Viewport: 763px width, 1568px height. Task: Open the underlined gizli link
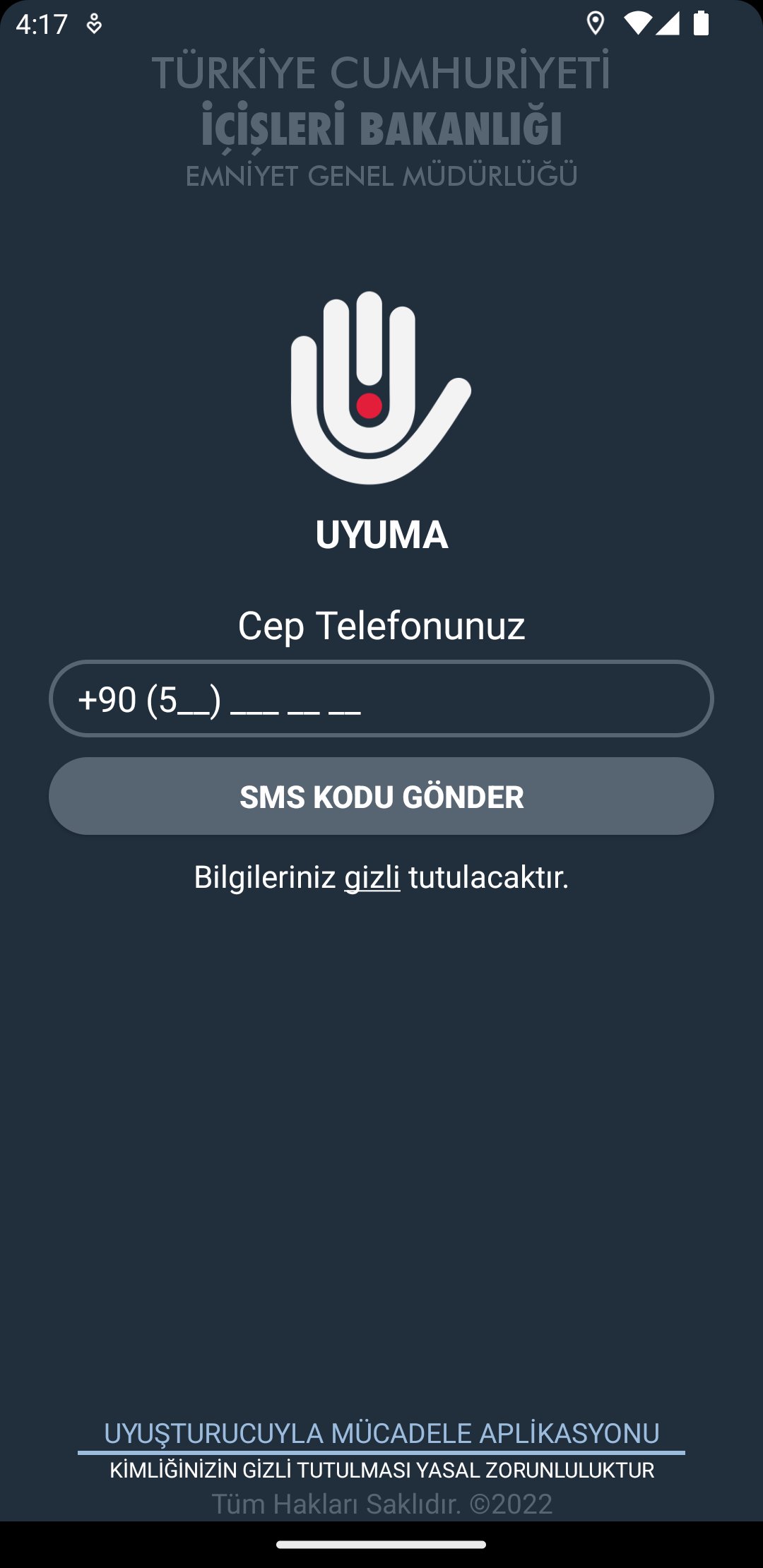click(372, 877)
